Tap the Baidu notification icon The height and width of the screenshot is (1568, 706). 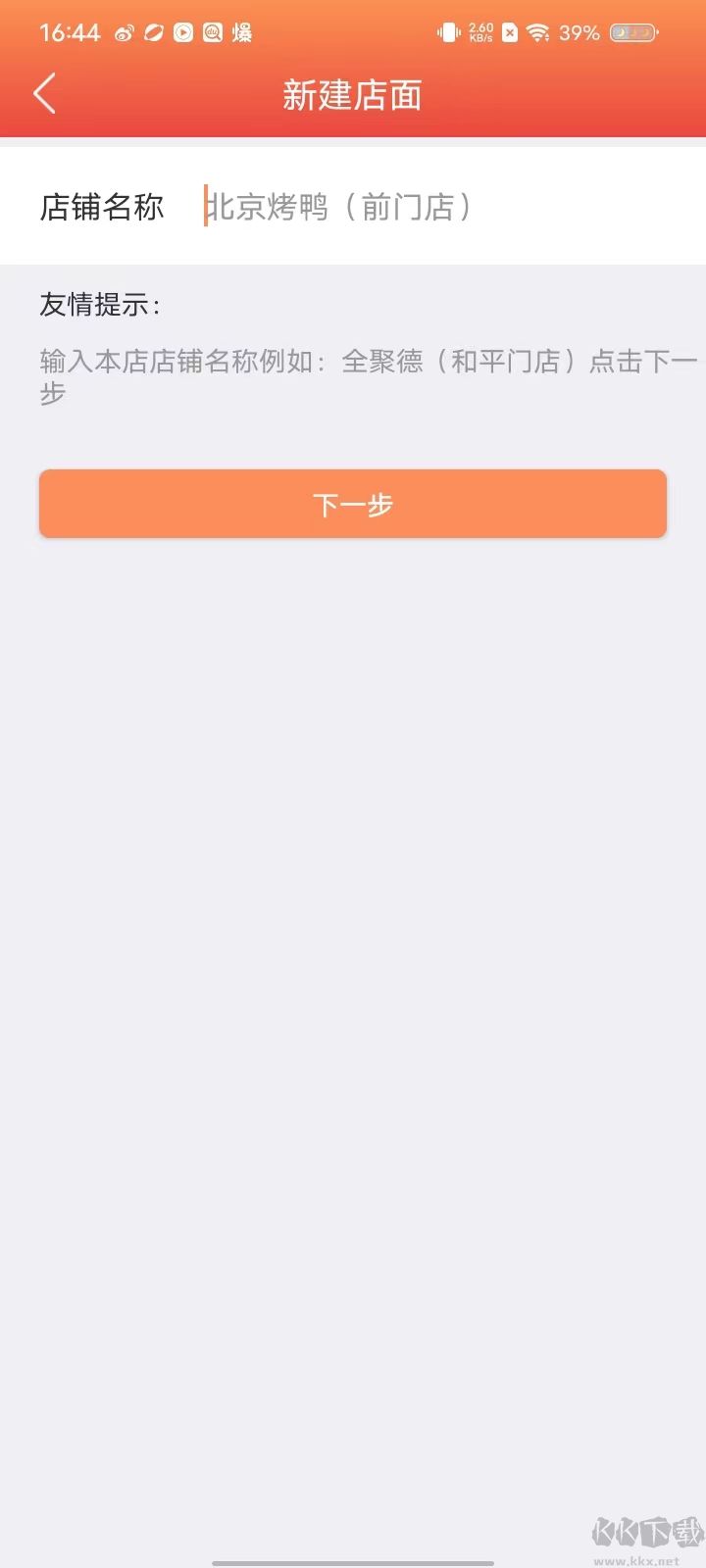click(213, 32)
